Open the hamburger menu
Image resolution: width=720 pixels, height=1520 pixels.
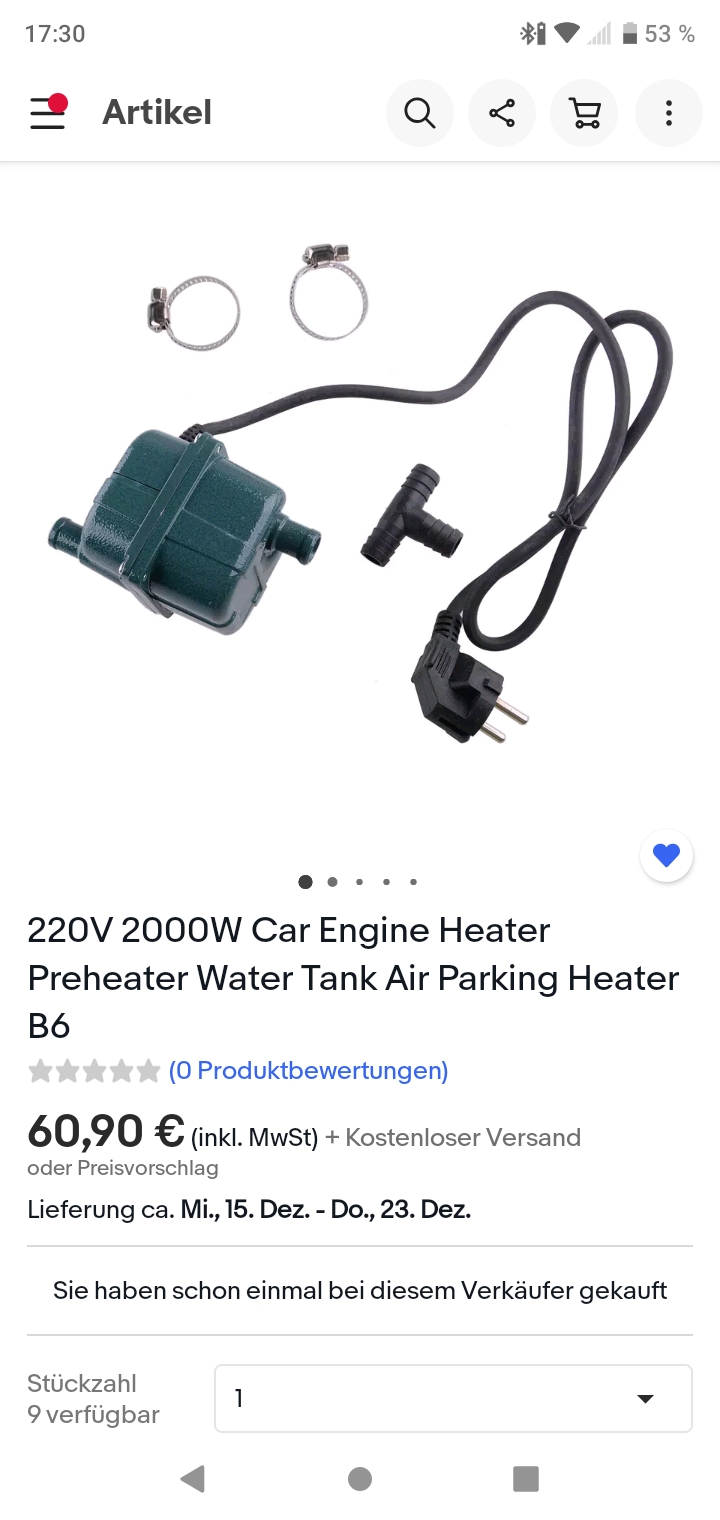[x=48, y=112]
